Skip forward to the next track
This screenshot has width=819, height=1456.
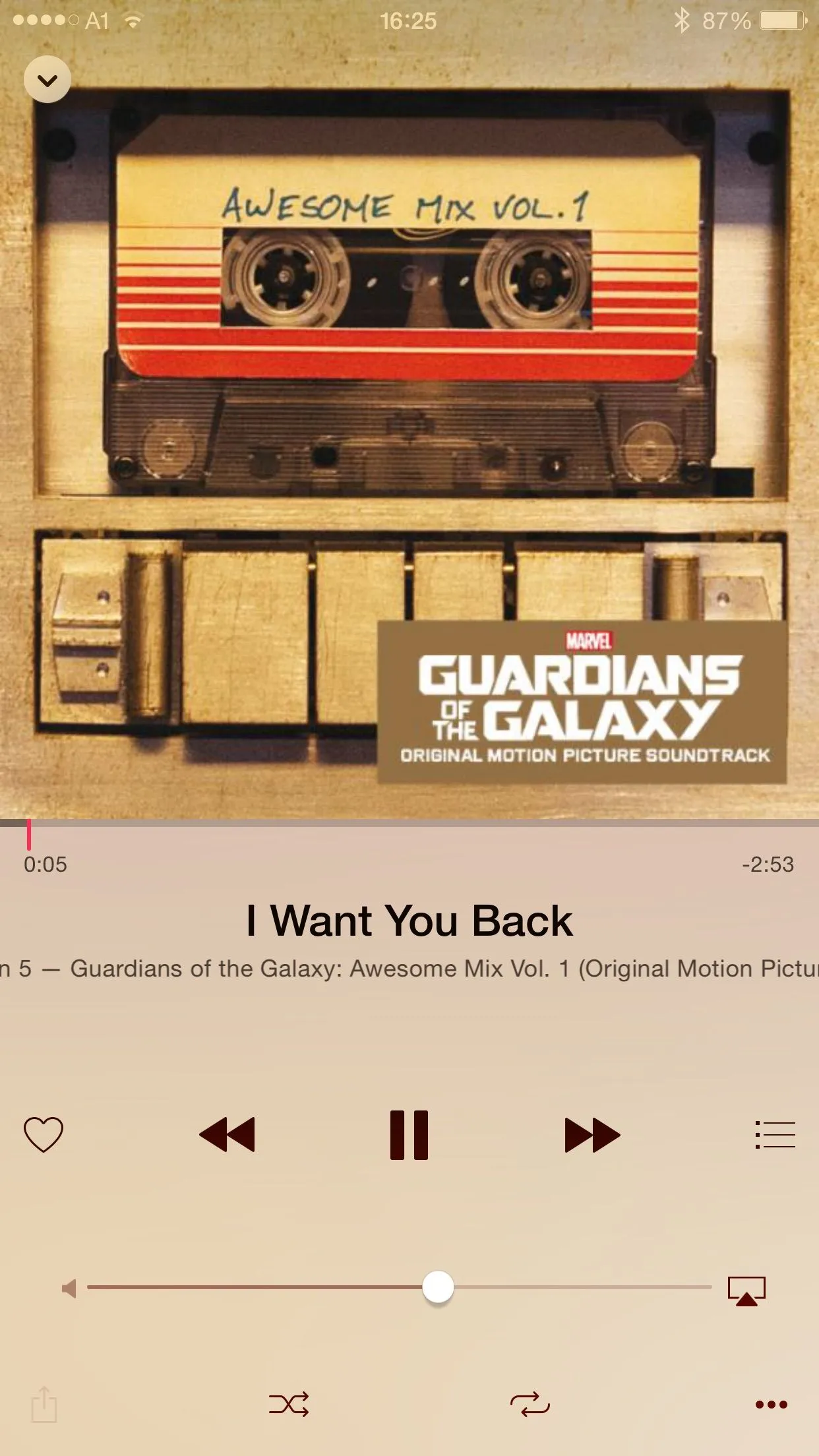(x=592, y=1135)
